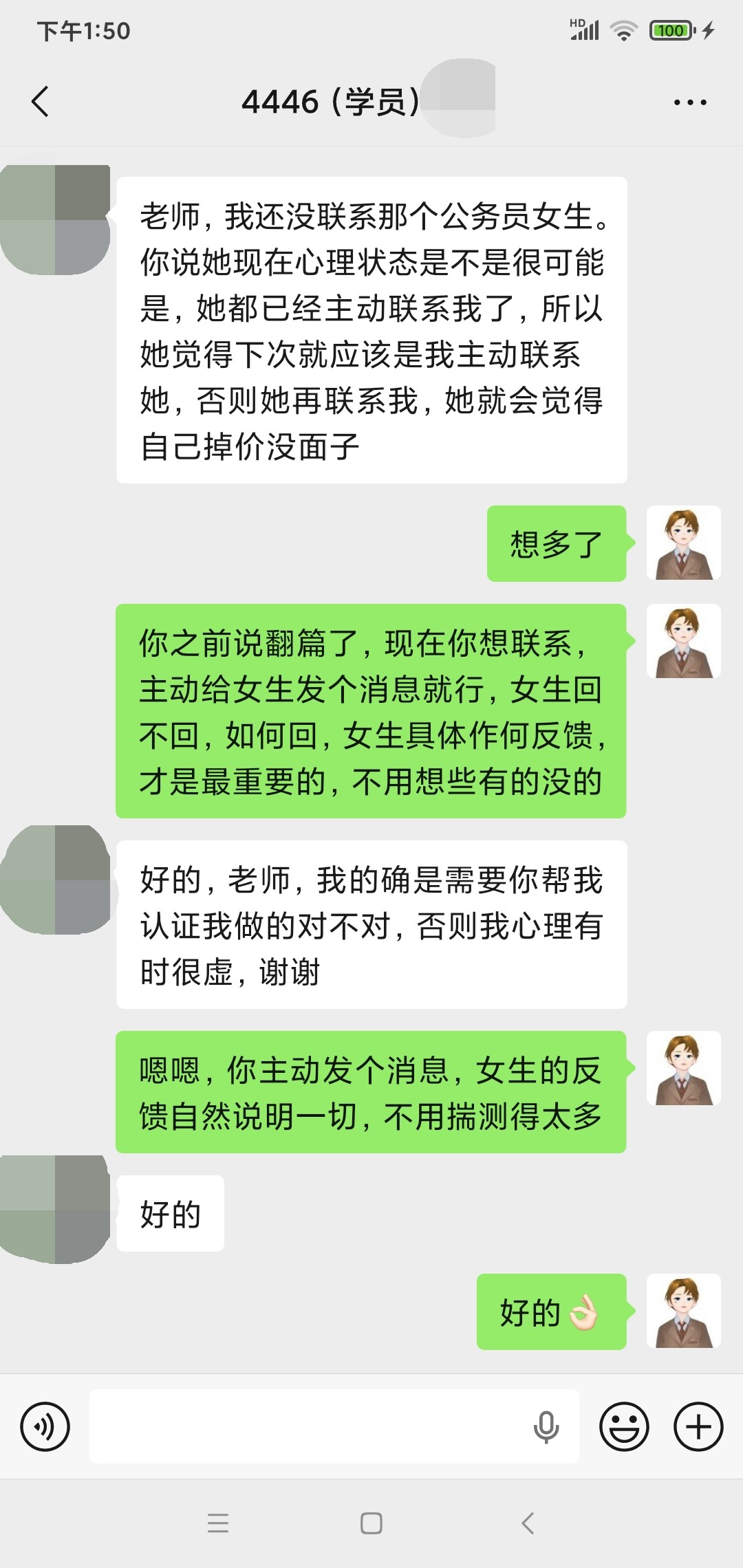This screenshot has width=743, height=1568.
Task: Go back from chat 4446 (学员)
Action: click(40, 102)
